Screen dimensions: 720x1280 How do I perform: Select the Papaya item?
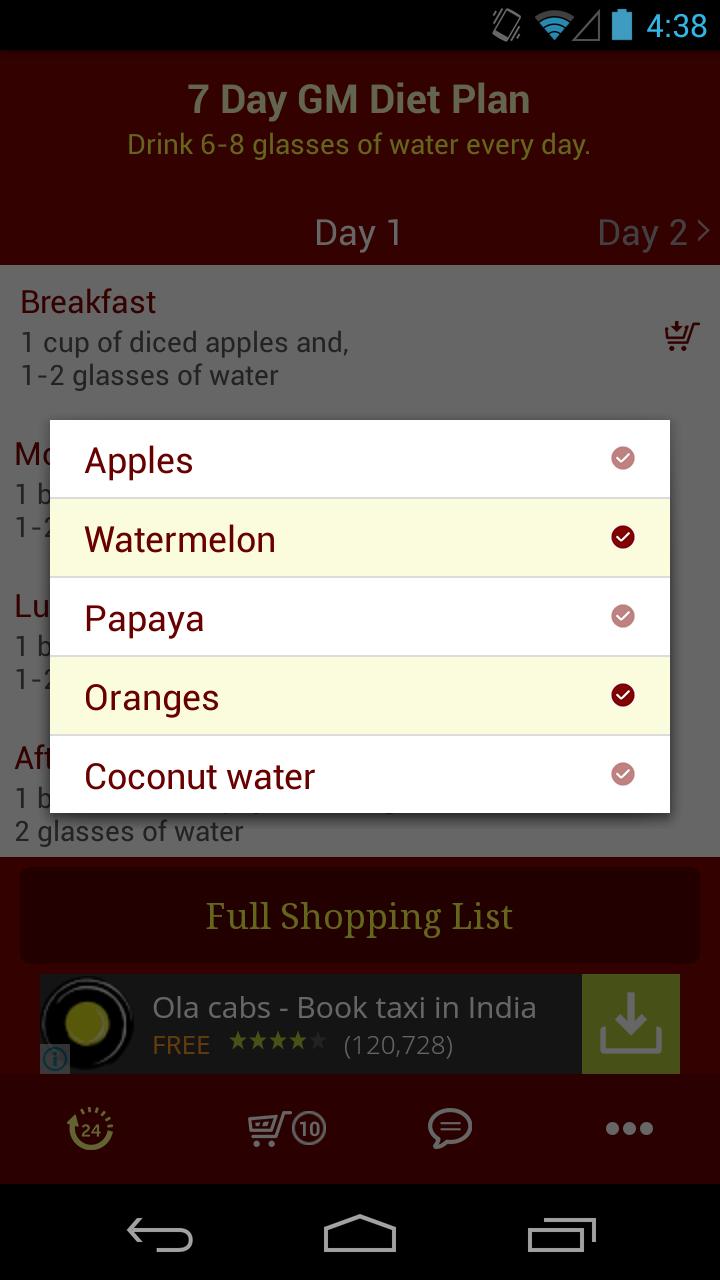[622, 617]
